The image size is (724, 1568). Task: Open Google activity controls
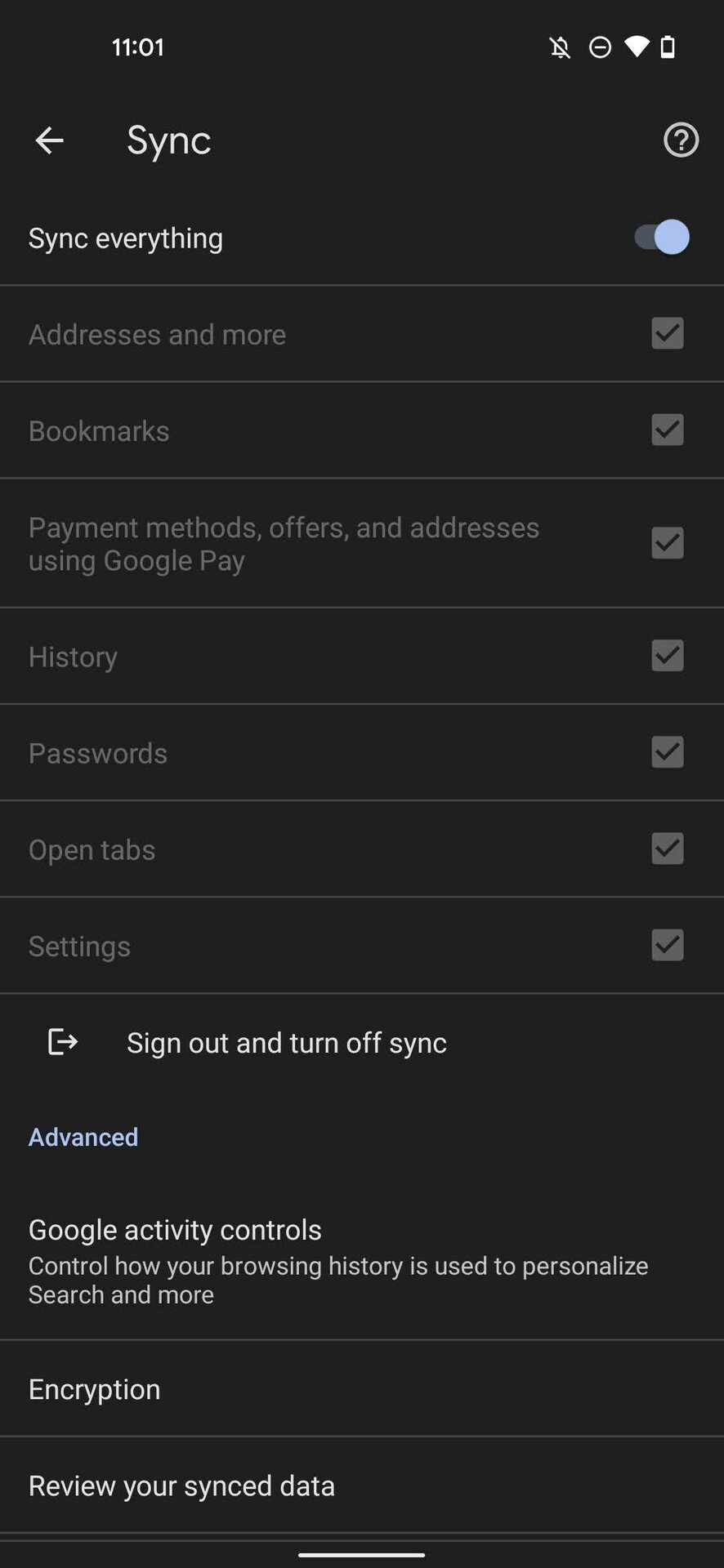(338, 1260)
